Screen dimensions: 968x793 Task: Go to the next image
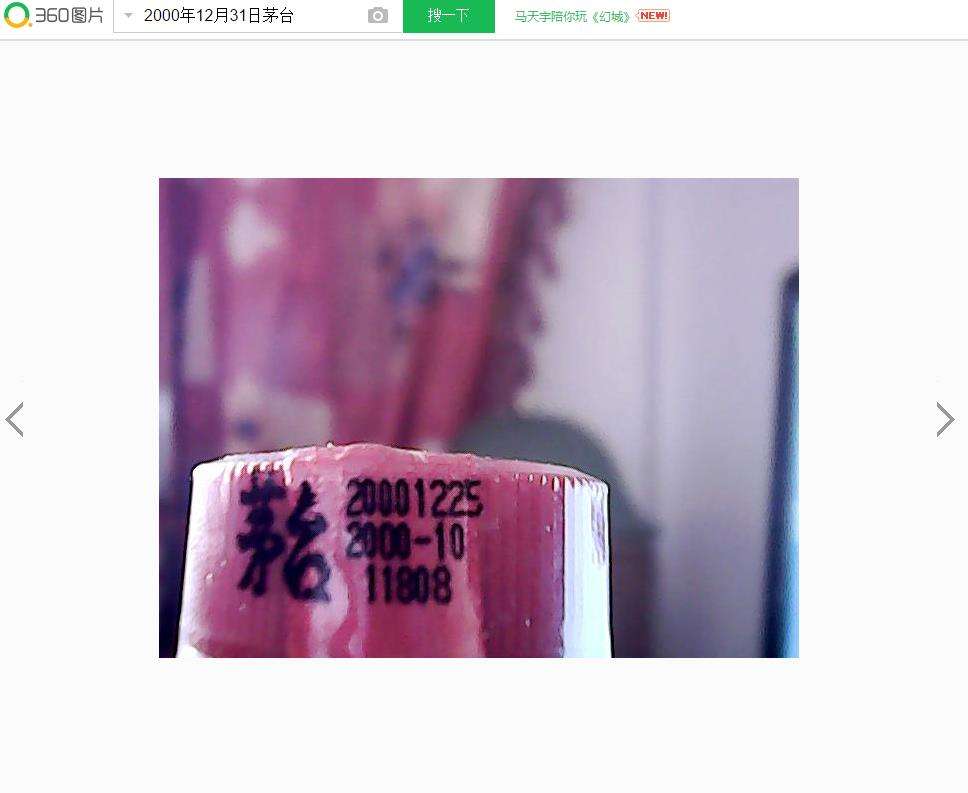(945, 420)
